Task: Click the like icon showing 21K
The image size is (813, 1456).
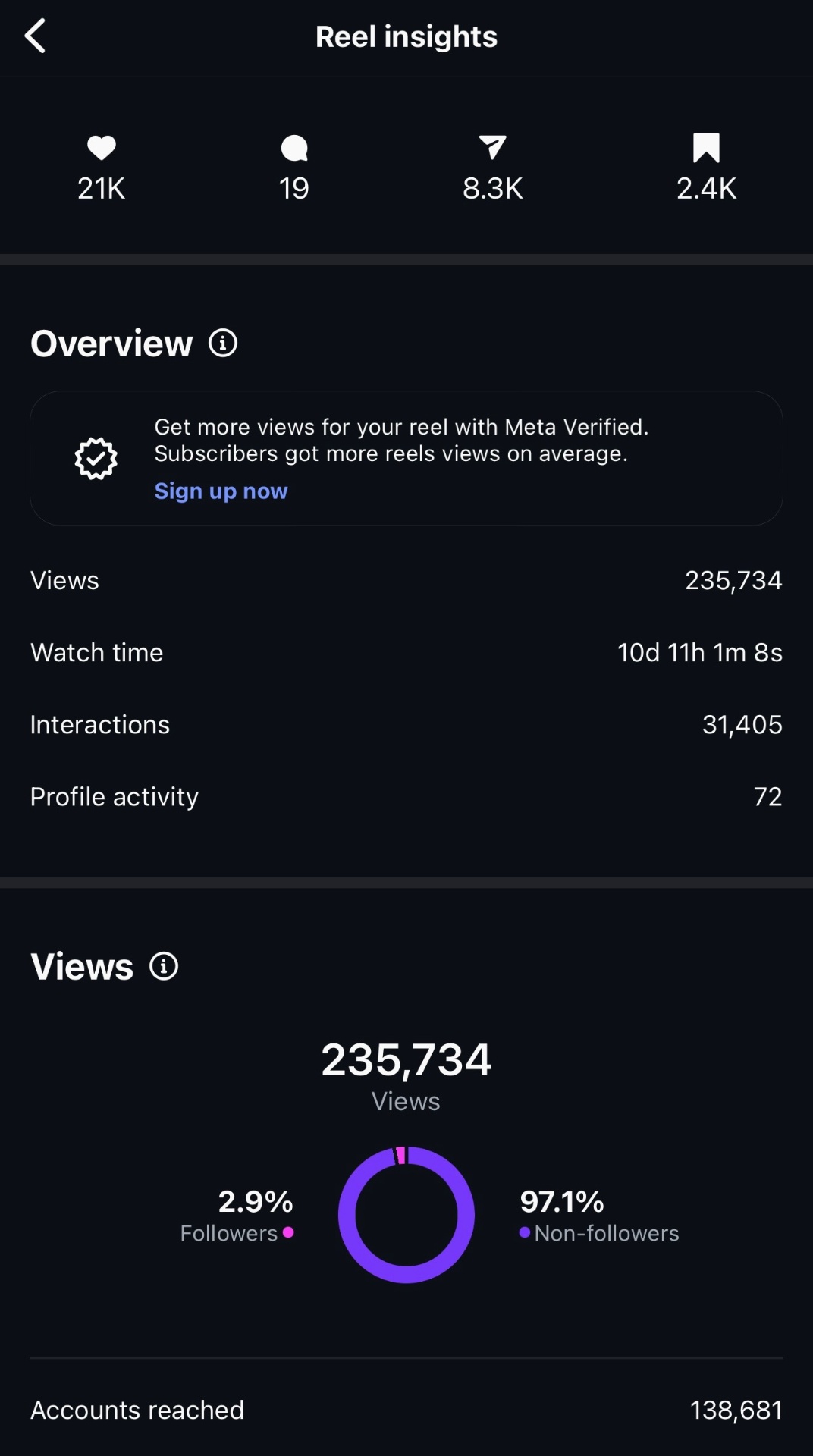Action: [x=100, y=165]
